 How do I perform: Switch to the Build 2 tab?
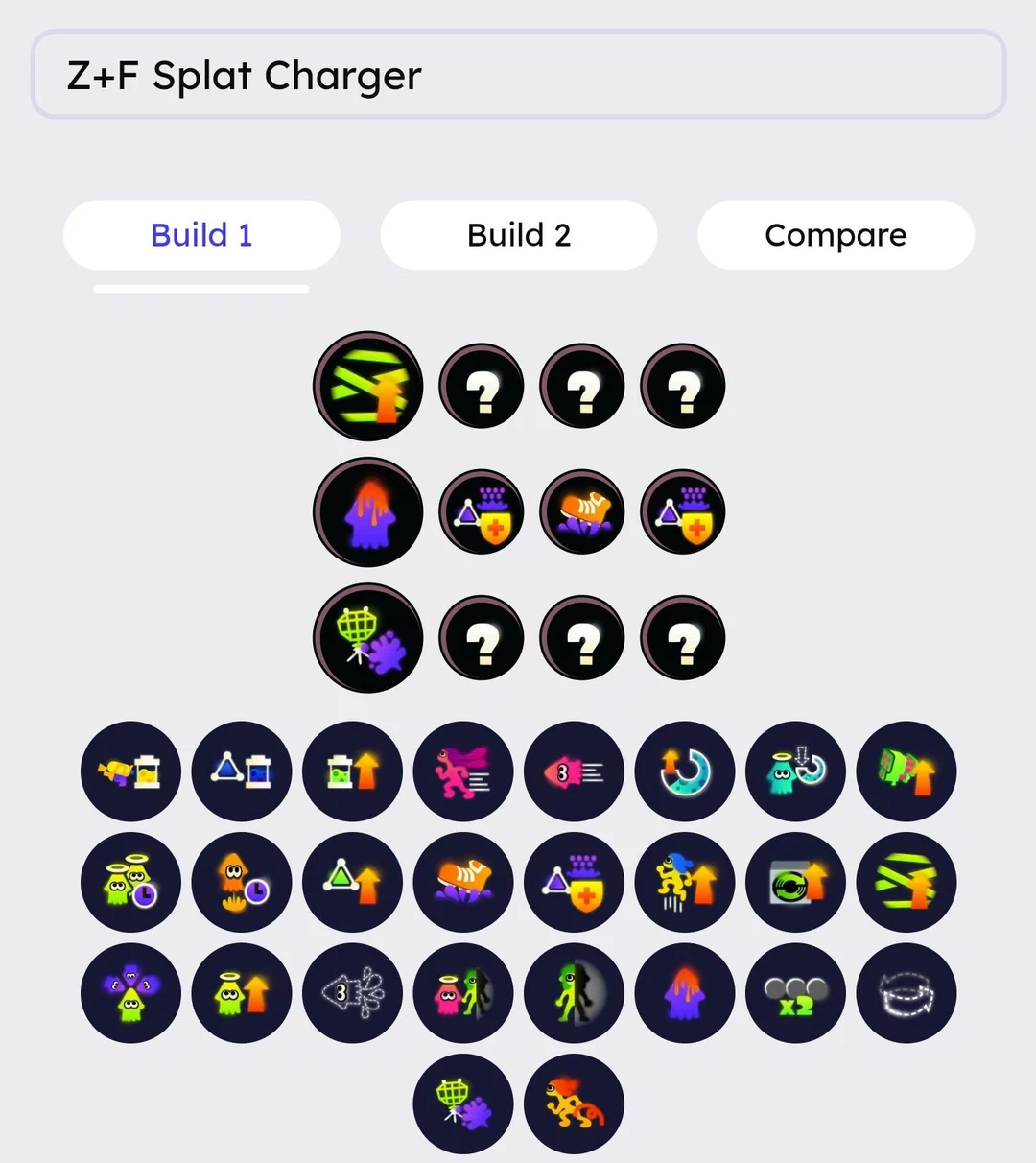pyautogui.click(x=518, y=235)
